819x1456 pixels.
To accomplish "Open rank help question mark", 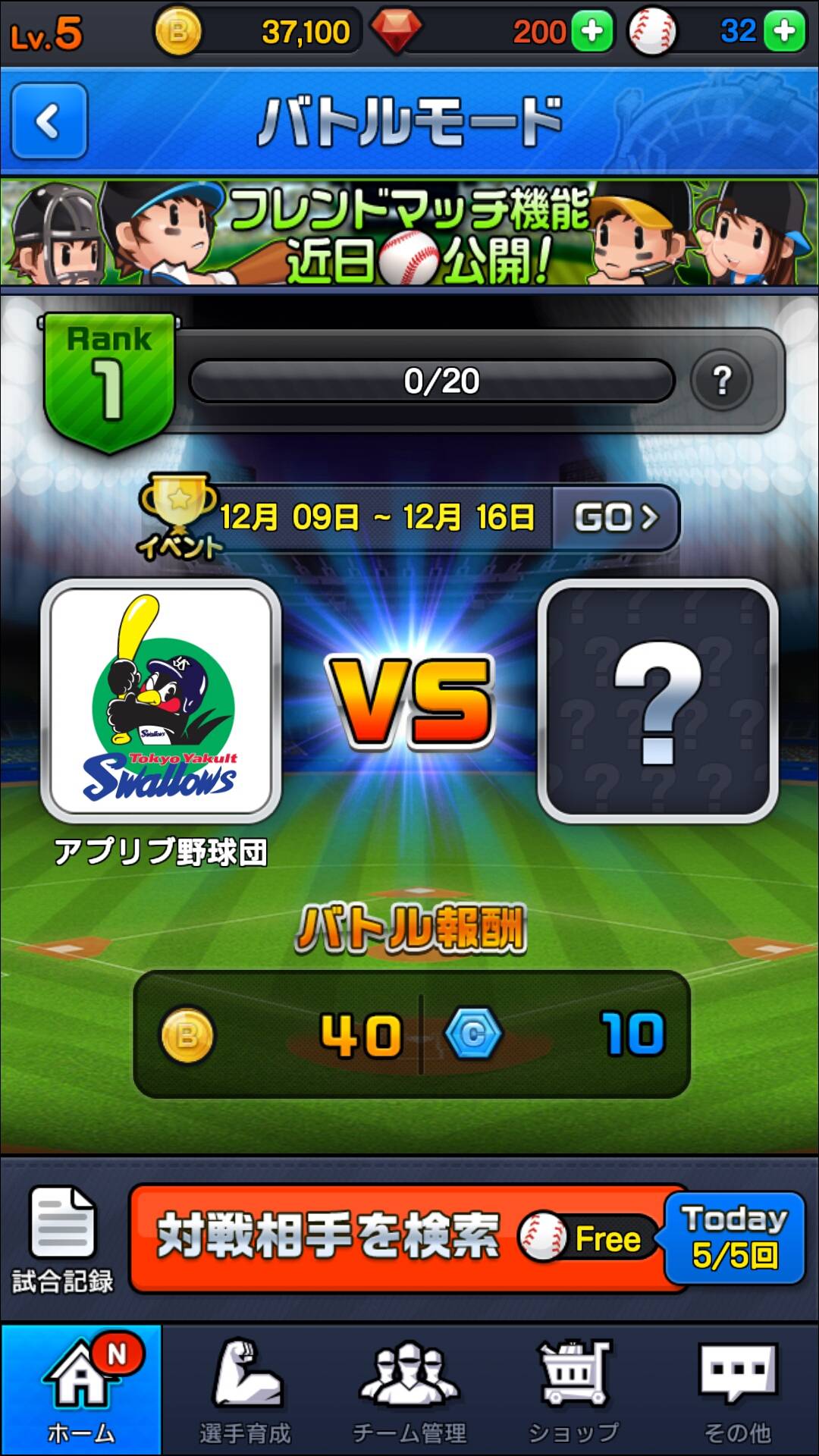I will (x=722, y=380).
